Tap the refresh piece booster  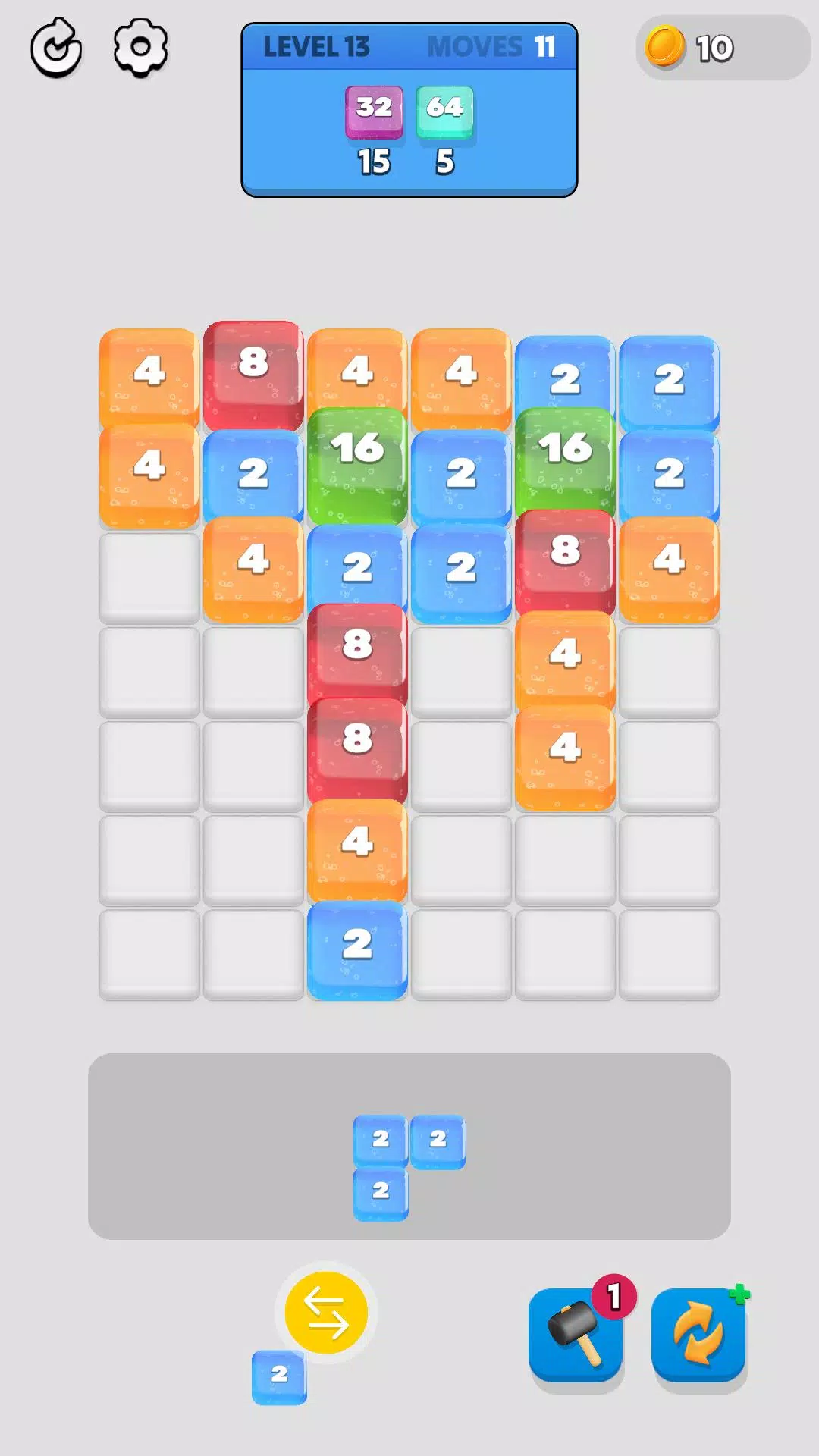pyautogui.click(x=698, y=1335)
